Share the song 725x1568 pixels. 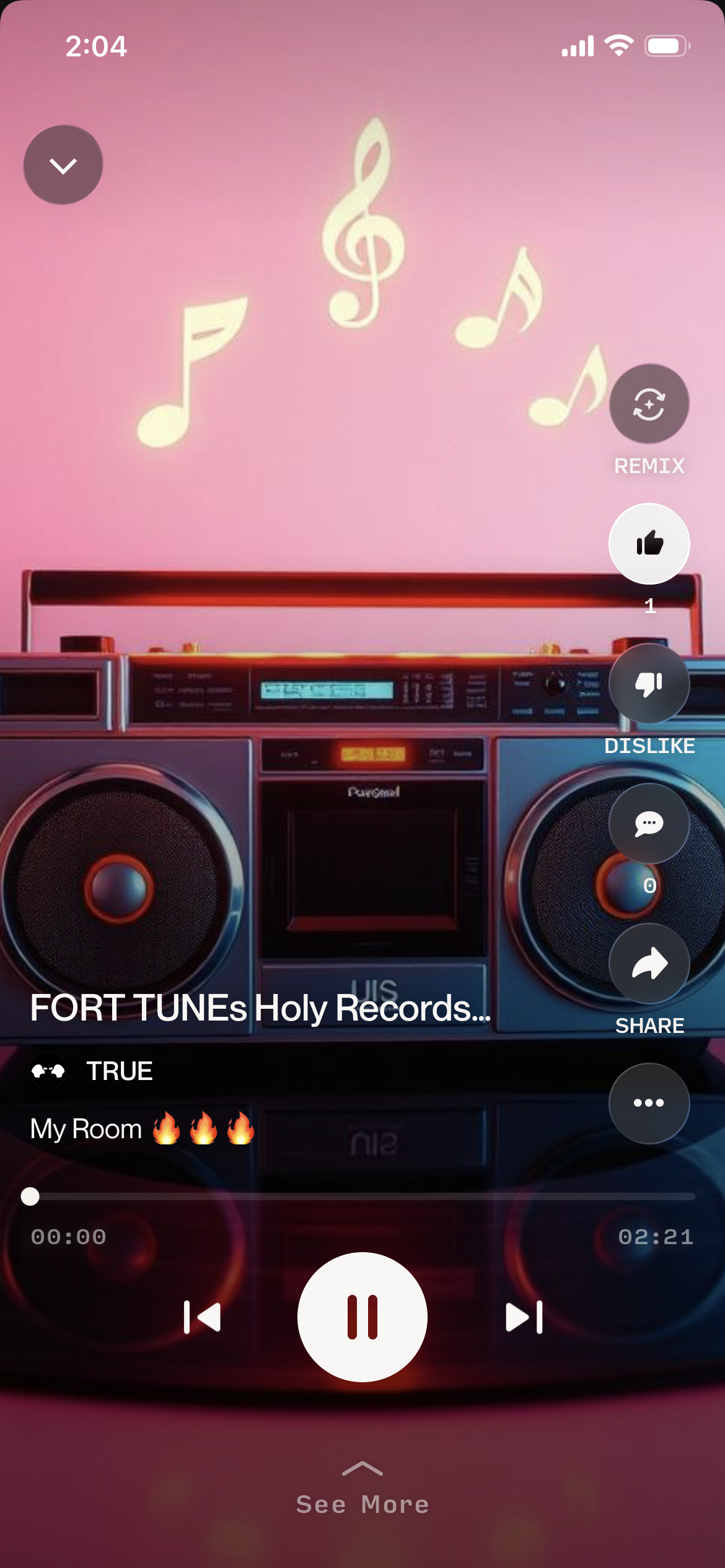[x=649, y=964]
